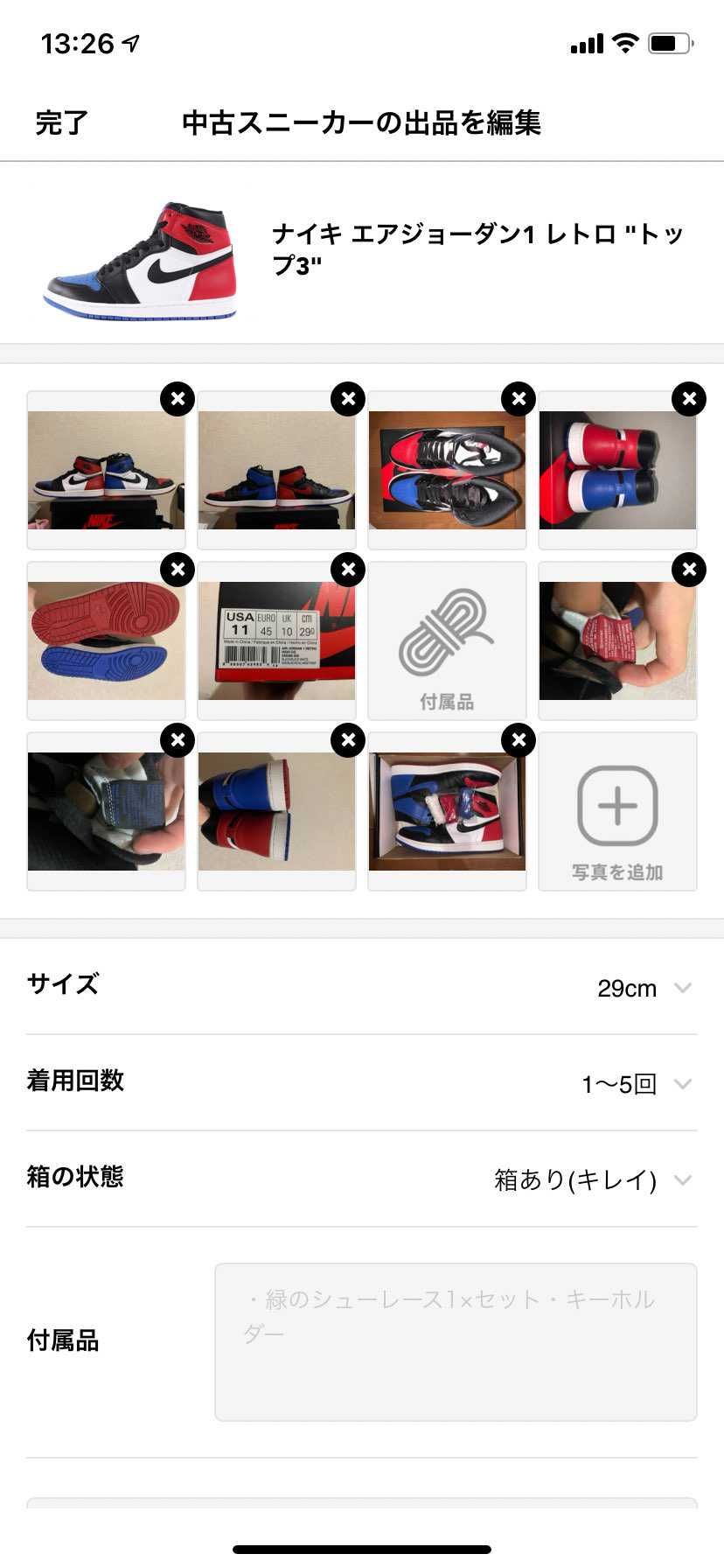Delete the outsole photo
Screen dimensions: 724x1568
178,569
